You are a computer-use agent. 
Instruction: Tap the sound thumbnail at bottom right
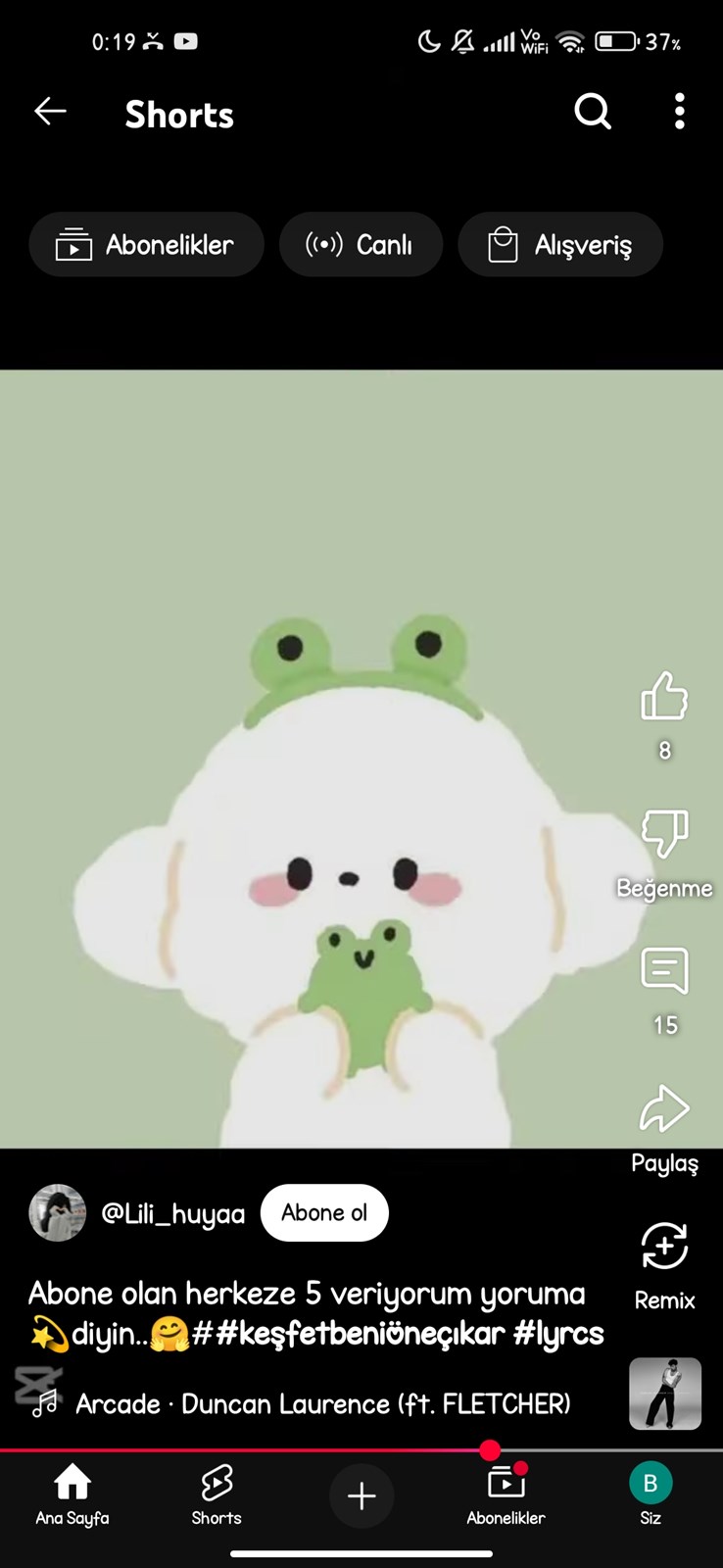point(665,1394)
